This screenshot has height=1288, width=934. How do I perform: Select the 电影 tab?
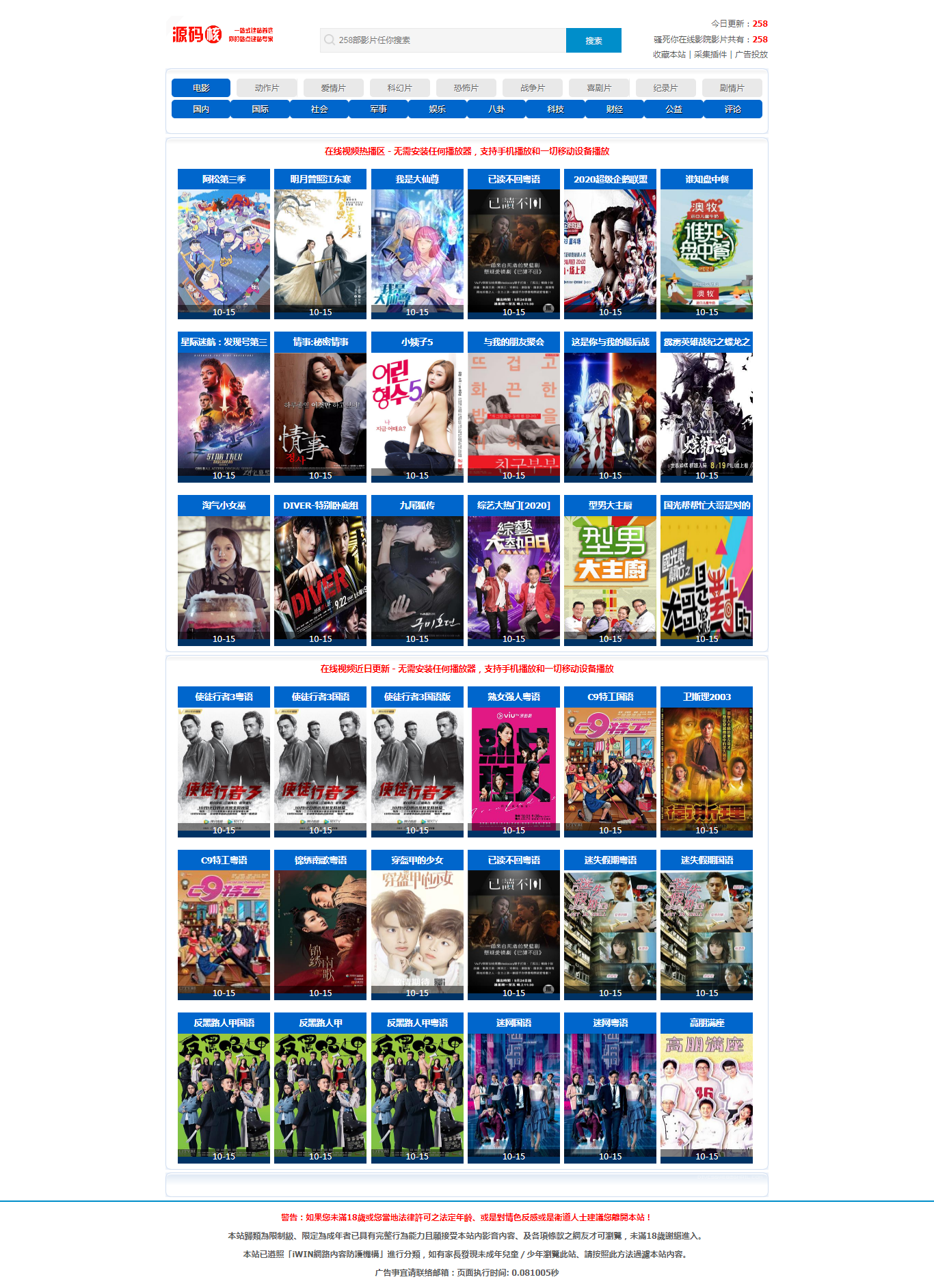[x=201, y=88]
